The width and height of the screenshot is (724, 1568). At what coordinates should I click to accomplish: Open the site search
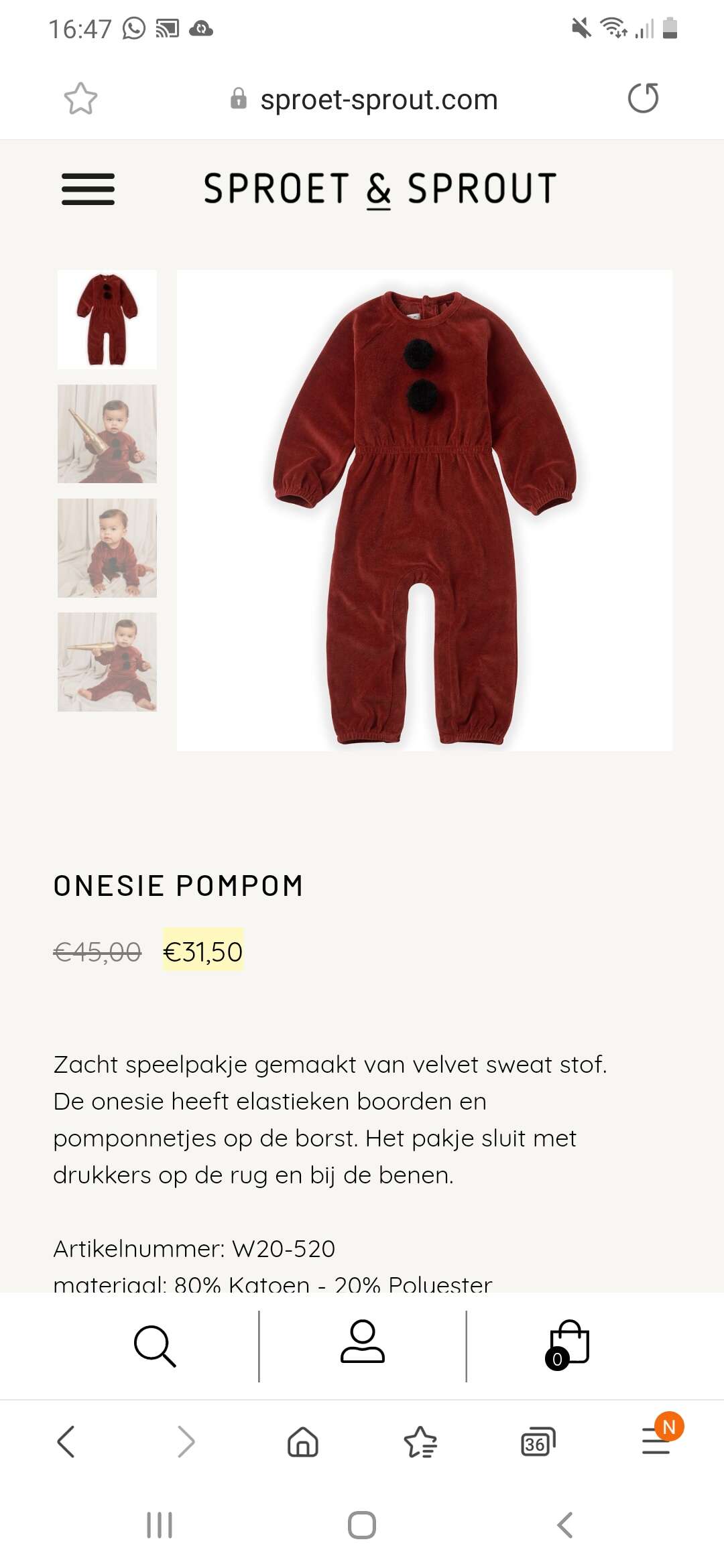click(x=155, y=1346)
